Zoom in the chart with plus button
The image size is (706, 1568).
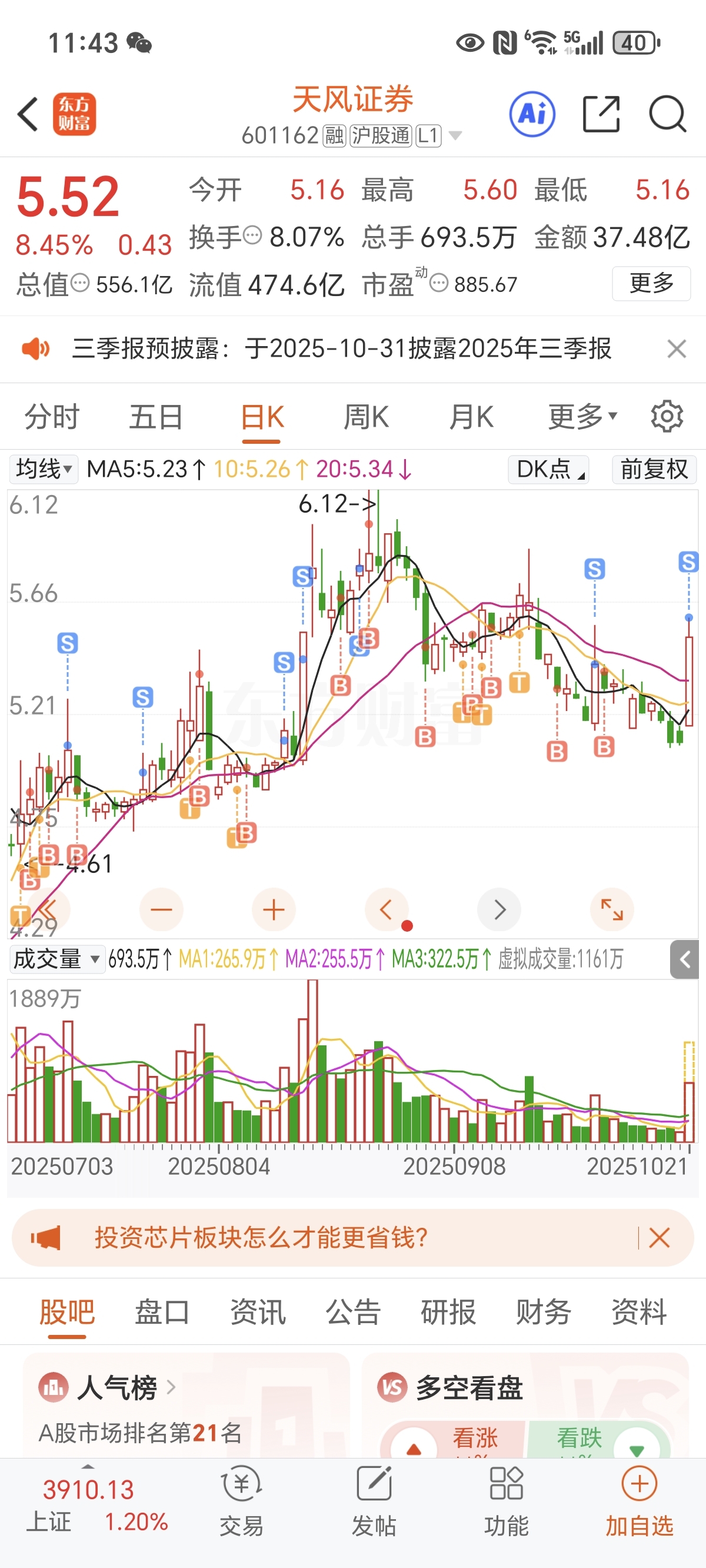click(x=274, y=909)
